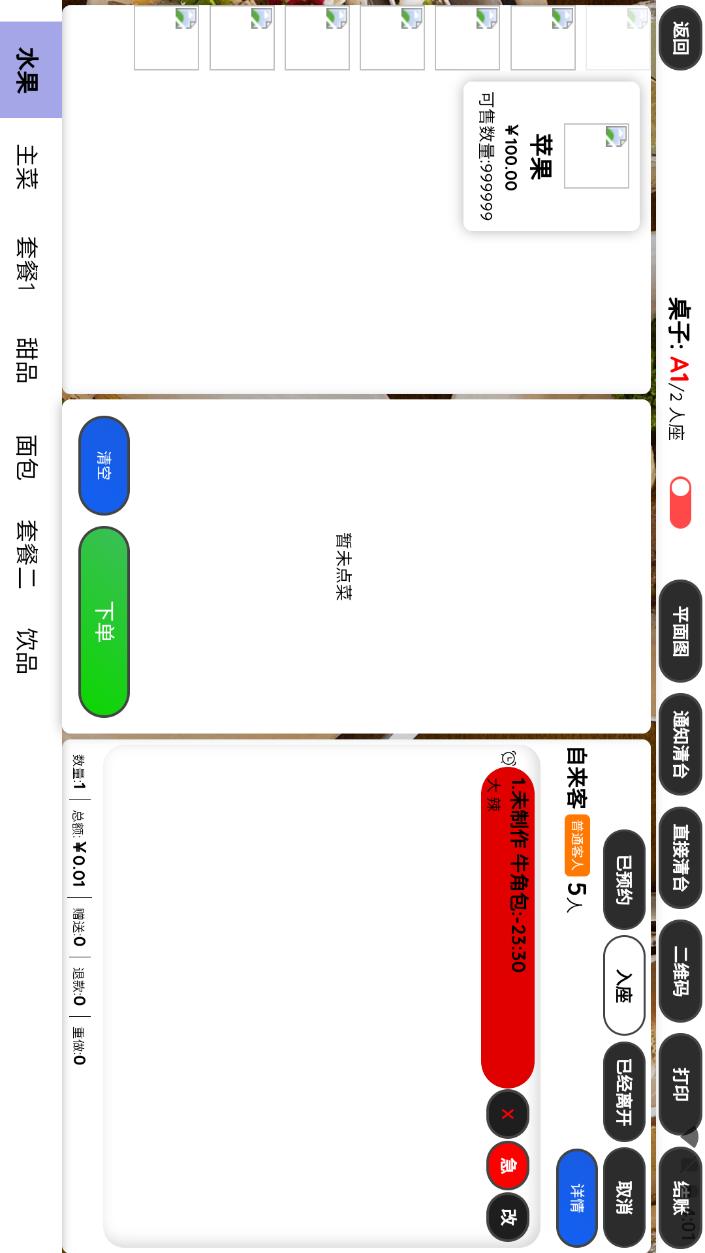Delete the 牛角包 order item
Screen dimensions: 705x1253
(508, 1114)
